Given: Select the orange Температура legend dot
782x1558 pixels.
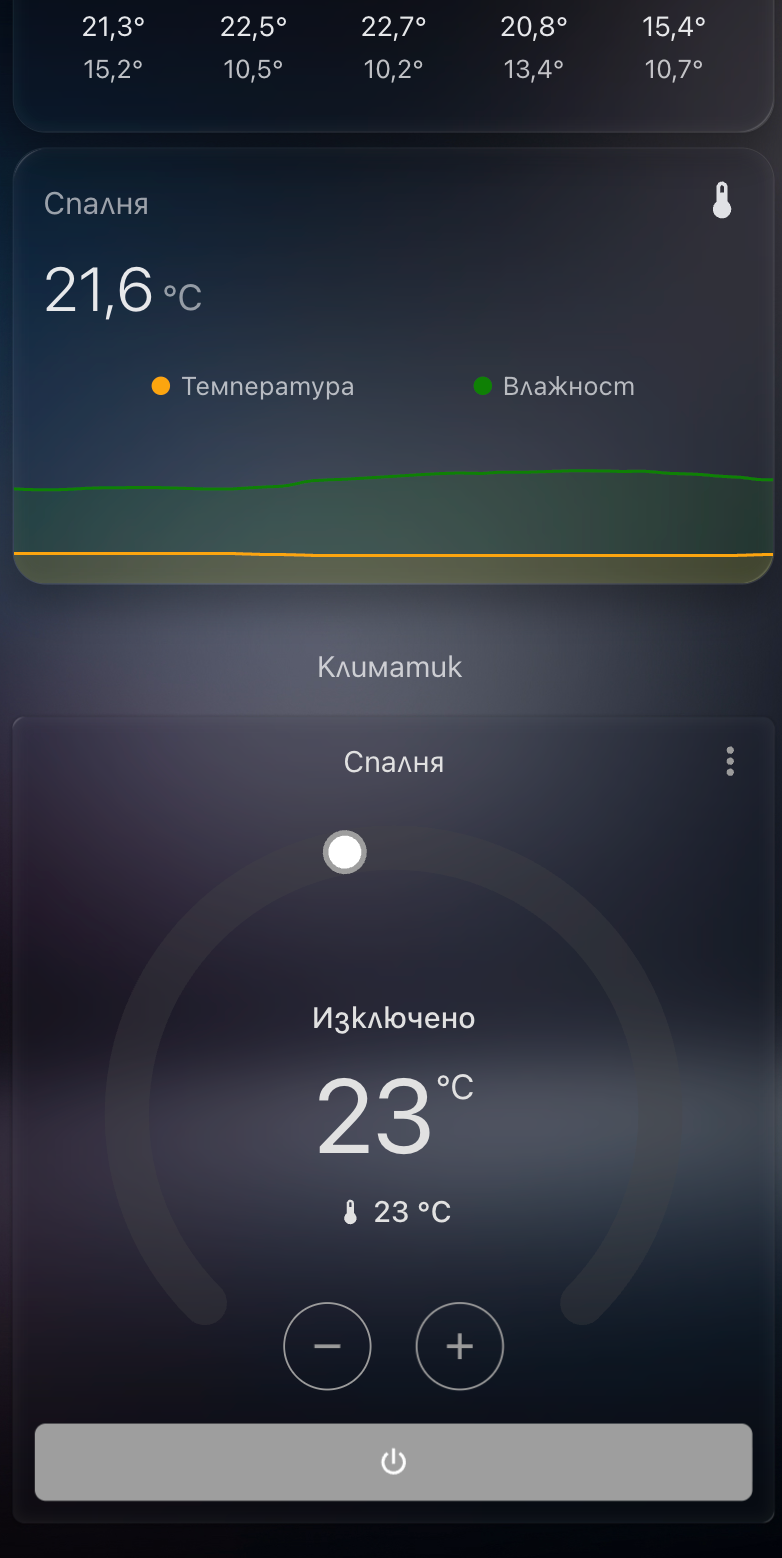Looking at the screenshot, I should (x=162, y=386).
